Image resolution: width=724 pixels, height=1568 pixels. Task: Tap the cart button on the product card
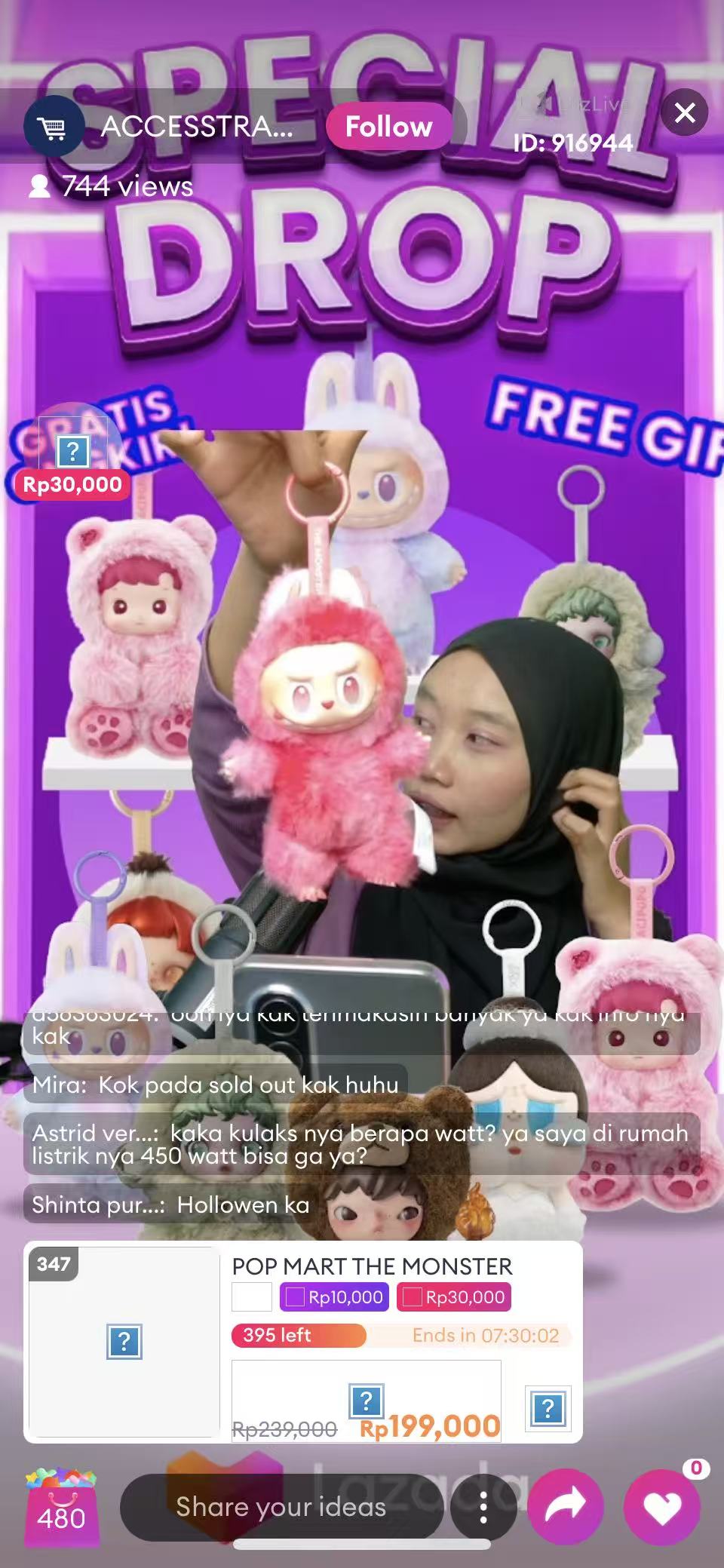click(548, 1408)
